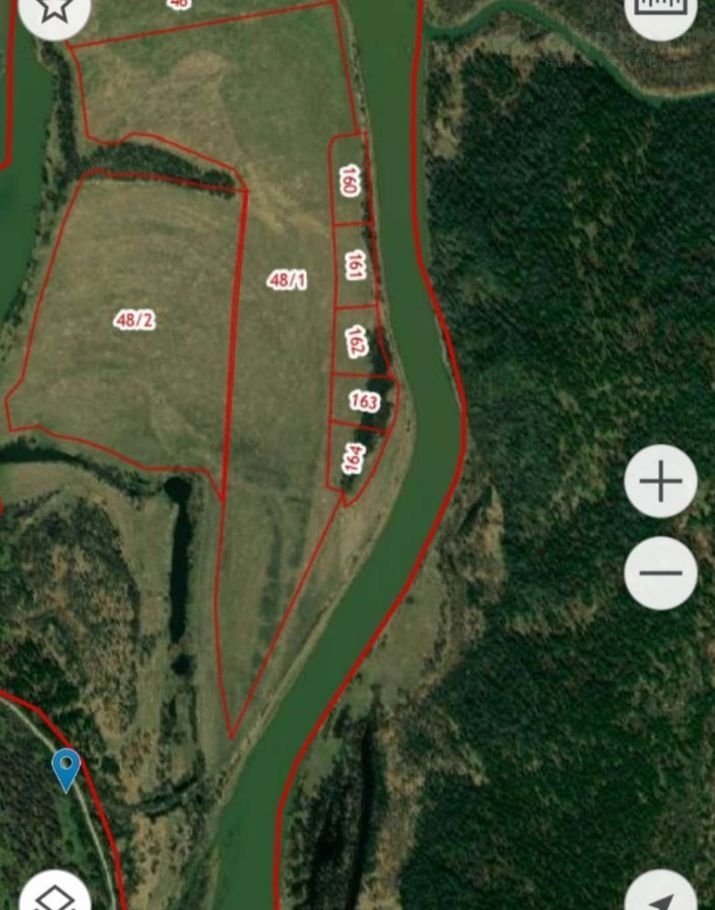This screenshot has width=715, height=910.
Task: Open the map layers selector
Action: 55,895
